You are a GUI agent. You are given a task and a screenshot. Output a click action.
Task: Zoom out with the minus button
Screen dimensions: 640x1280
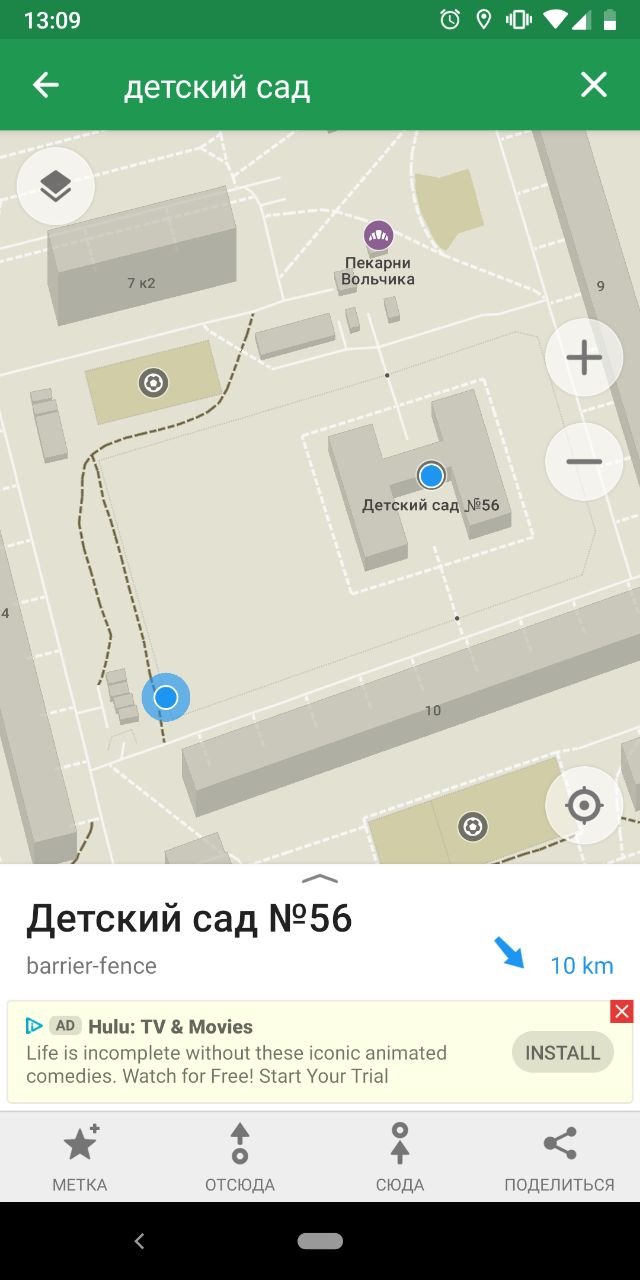(x=584, y=461)
